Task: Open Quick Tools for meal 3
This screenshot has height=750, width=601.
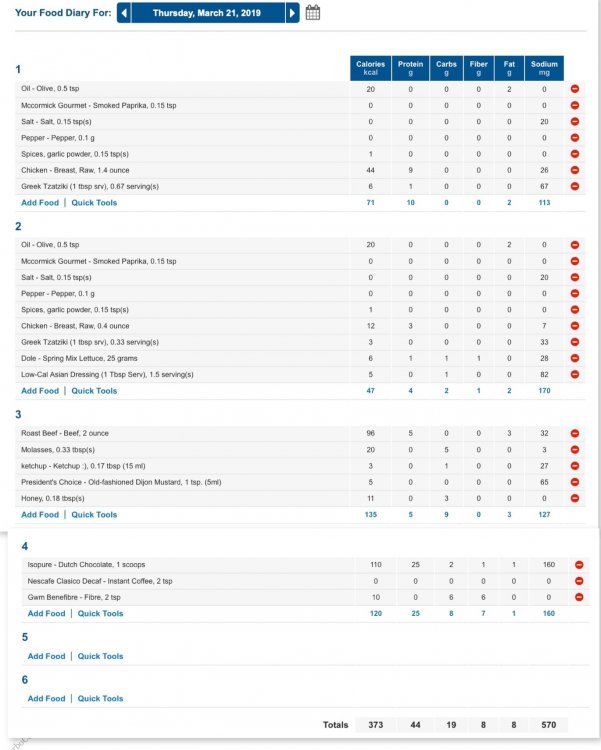Action: coord(94,515)
